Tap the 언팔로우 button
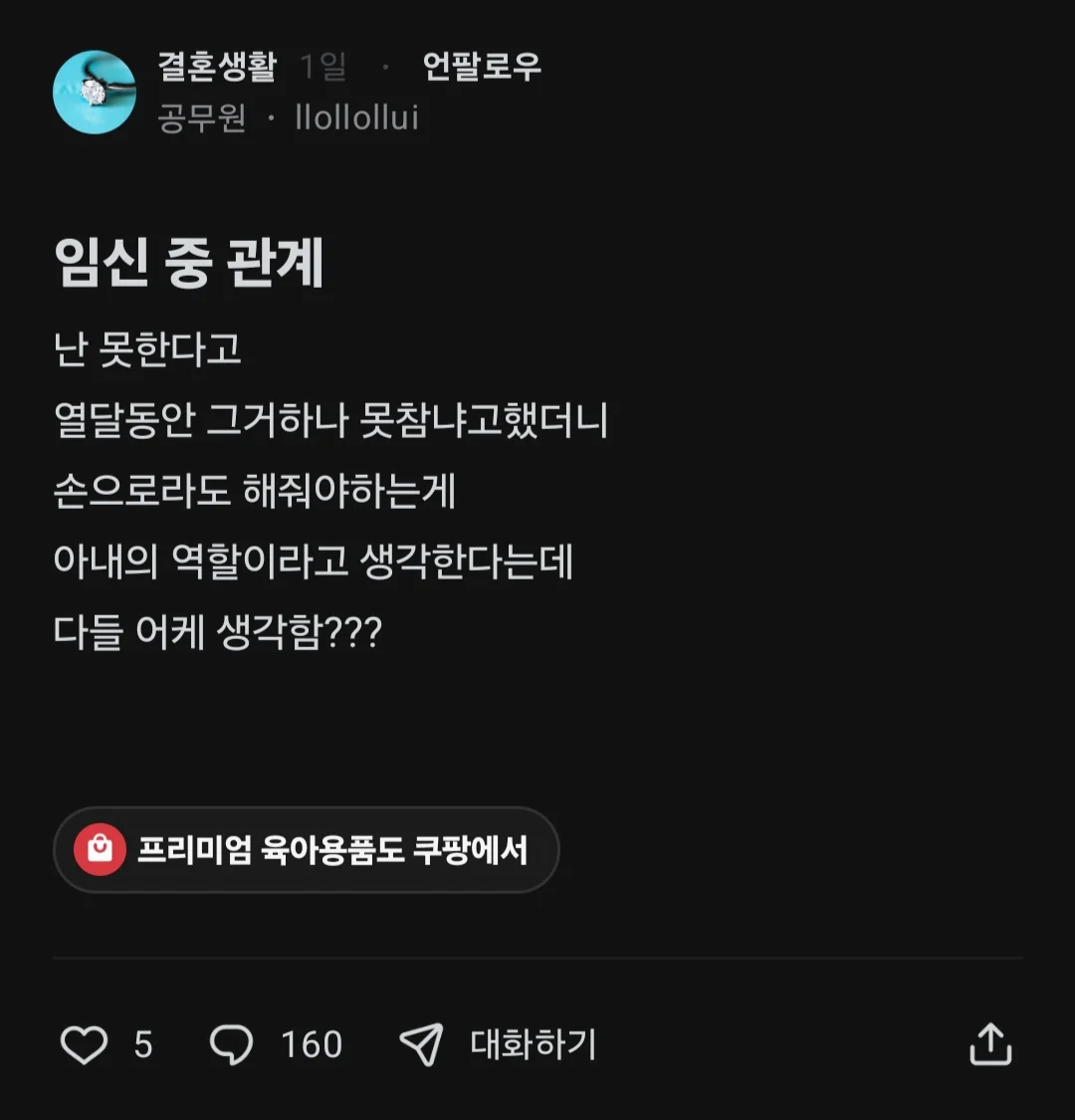The width and height of the screenshot is (1075, 1120). tap(482, 67)
